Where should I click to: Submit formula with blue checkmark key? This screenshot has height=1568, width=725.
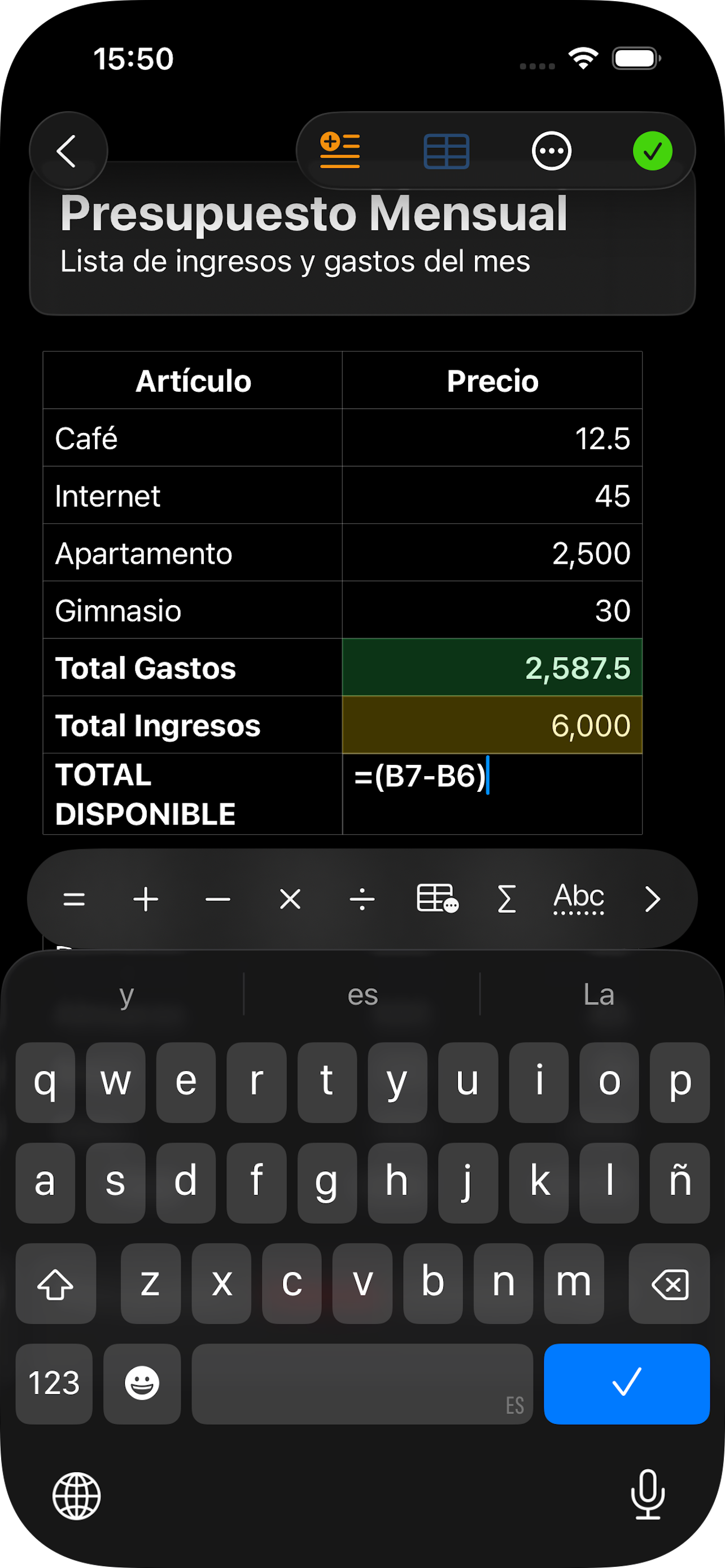click(626, 1383)
